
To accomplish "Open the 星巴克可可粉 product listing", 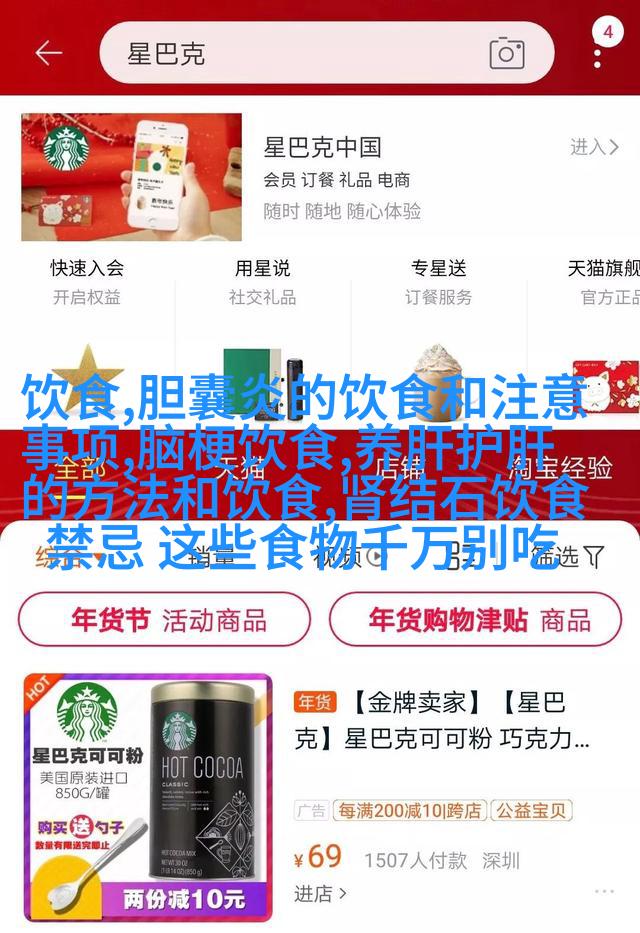I will click(440, 722).
